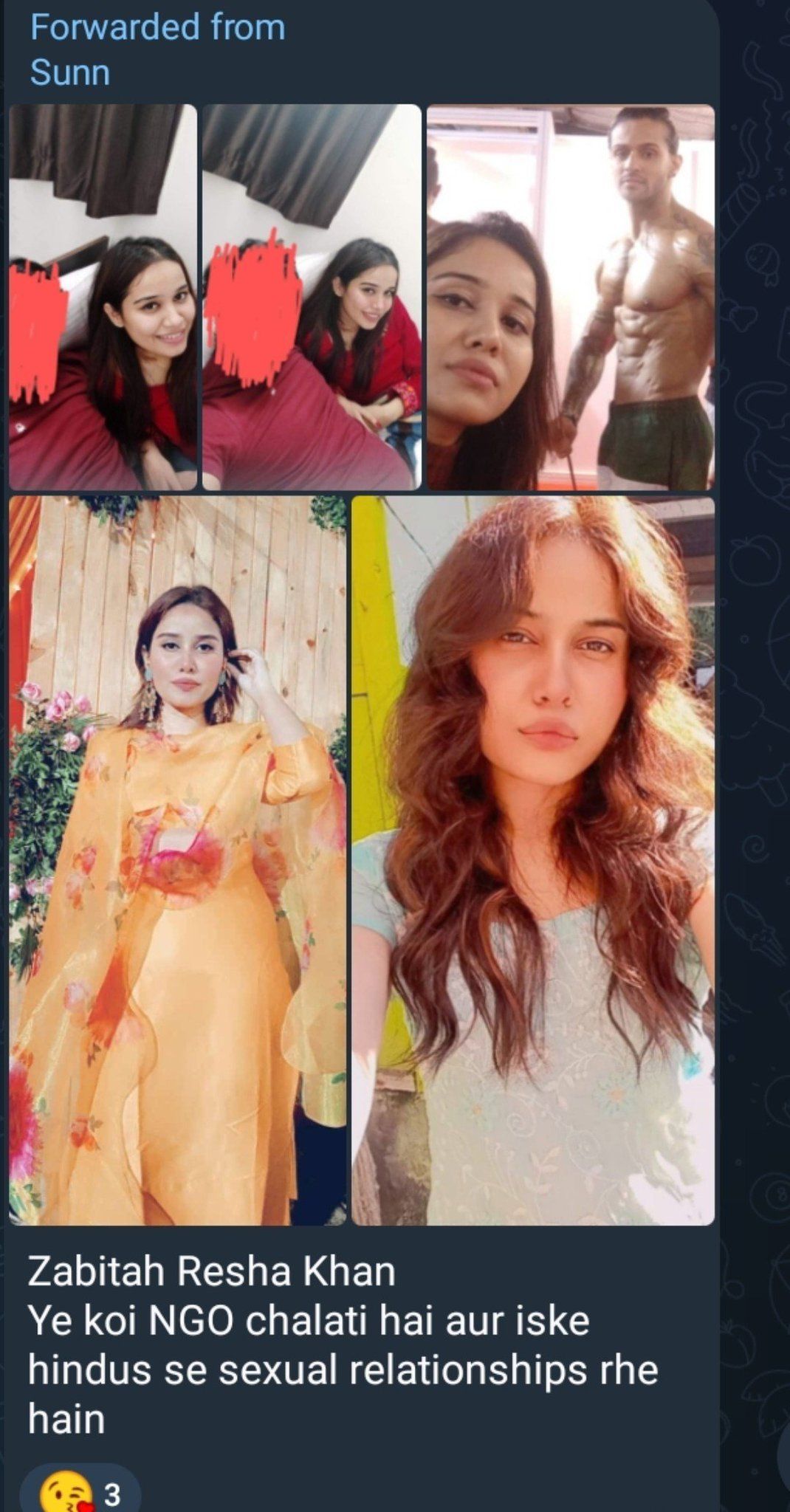Open the forwarded-from sender Sunn
Image resolution: width=790 pixels, height=1512 pixels.
click(x=69, y=73)
